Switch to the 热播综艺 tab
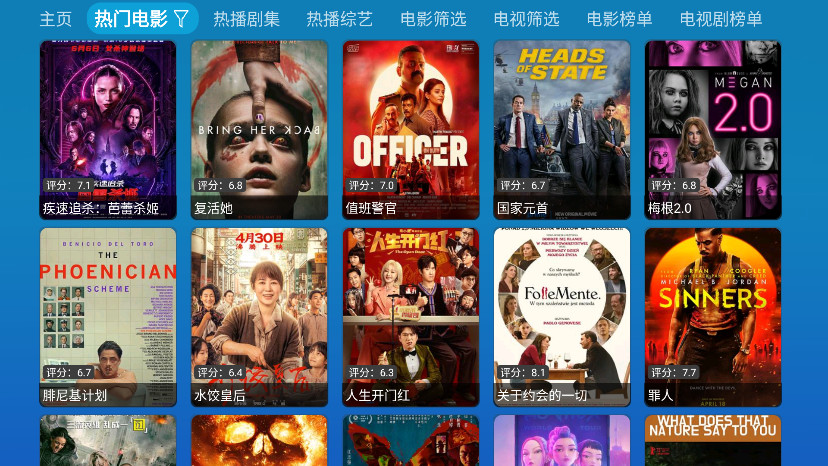This screenshot has width=828, height=466. (339, 19)
